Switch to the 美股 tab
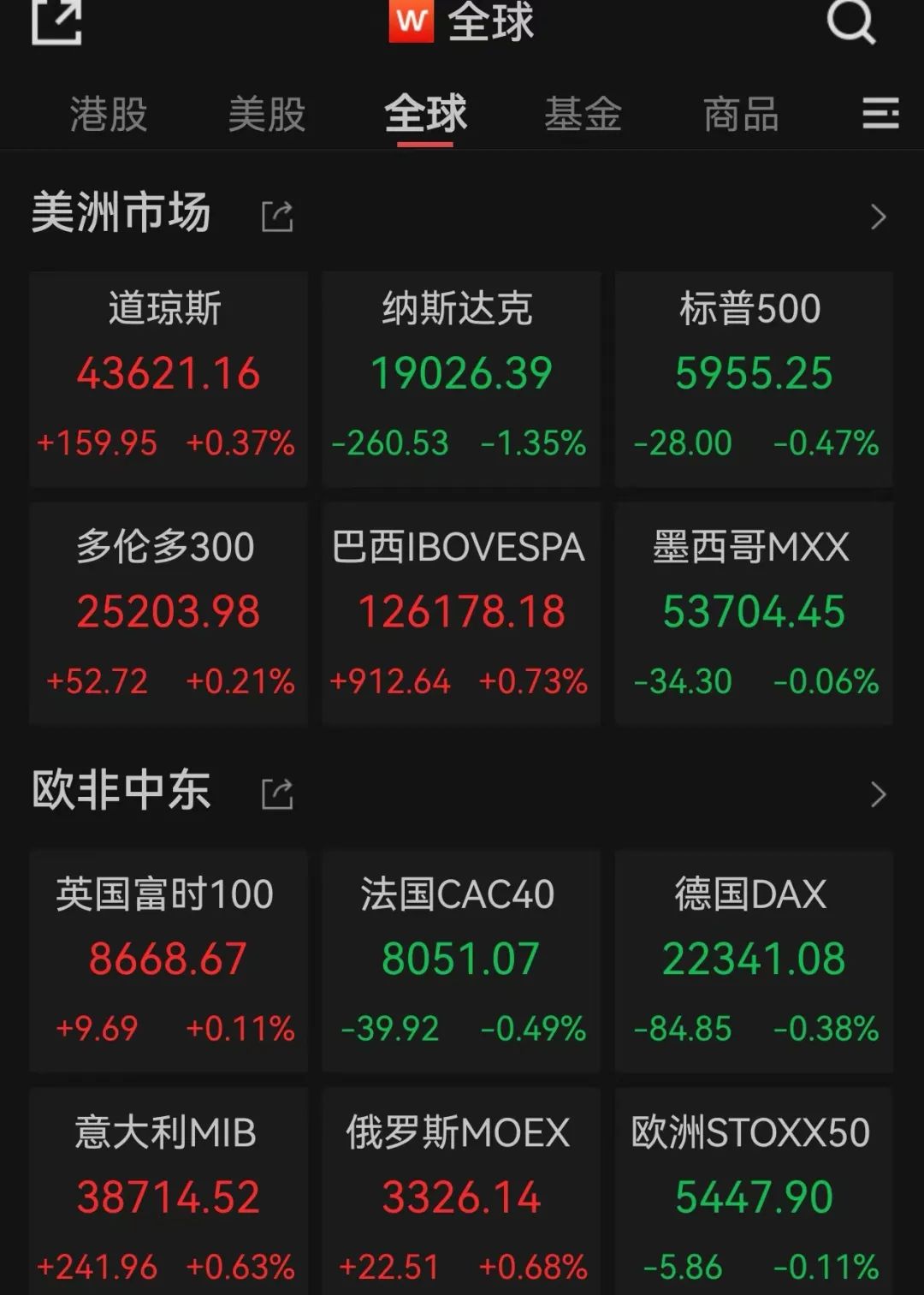Image resolution: width=924 pixels, height=1295 pixels. [x=267, y=115]
